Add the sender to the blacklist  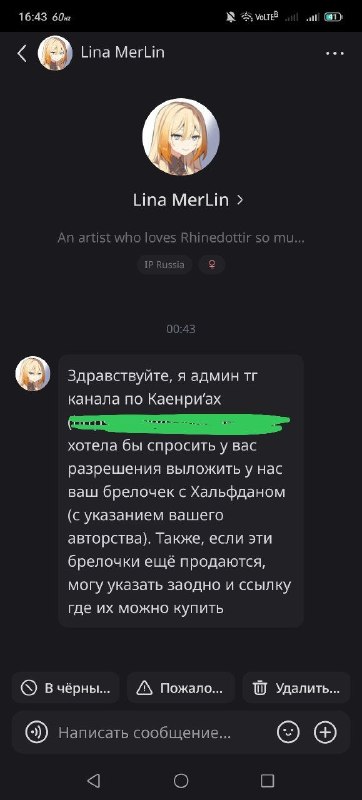[65, 688]
